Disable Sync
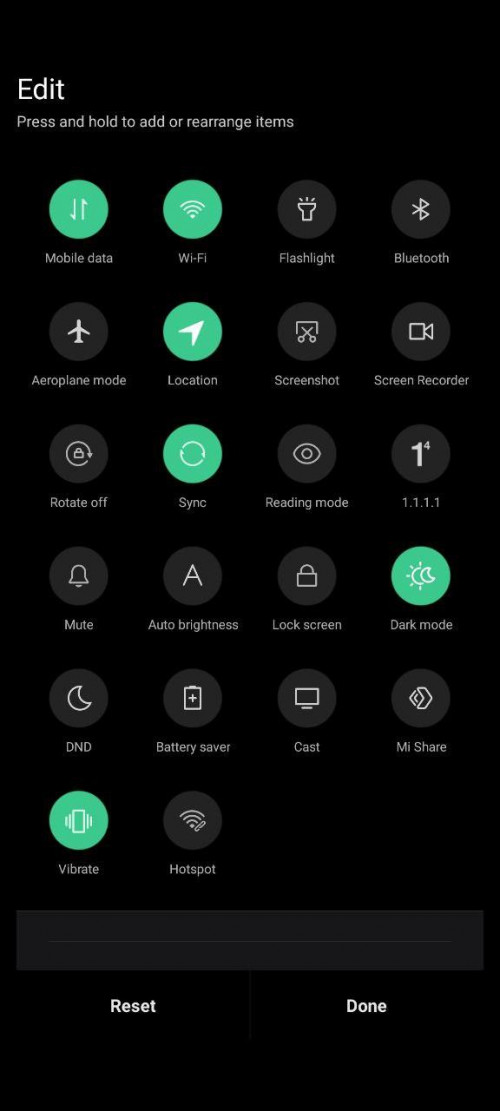The height and width of the screenshot is (1111, 500). pyautogui.click(x=193, y=453)
